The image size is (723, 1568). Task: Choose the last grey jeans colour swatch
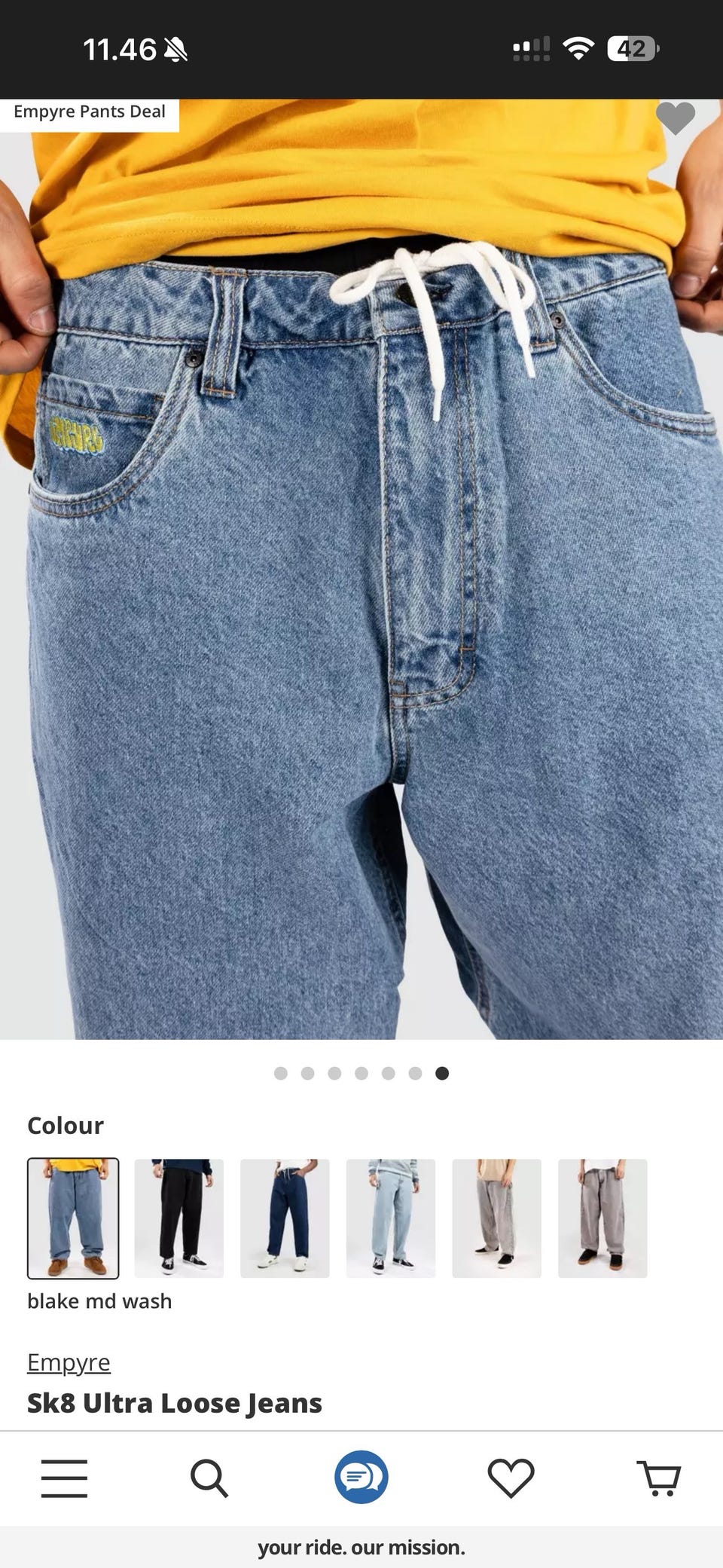pos(602,1218)
